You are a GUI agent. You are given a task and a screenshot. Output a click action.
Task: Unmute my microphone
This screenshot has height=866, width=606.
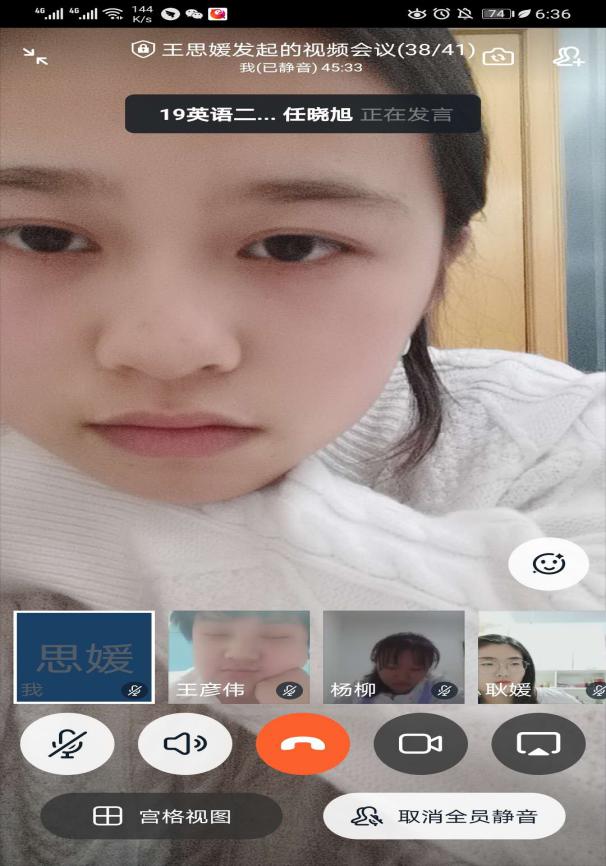(x=67, y=744)
